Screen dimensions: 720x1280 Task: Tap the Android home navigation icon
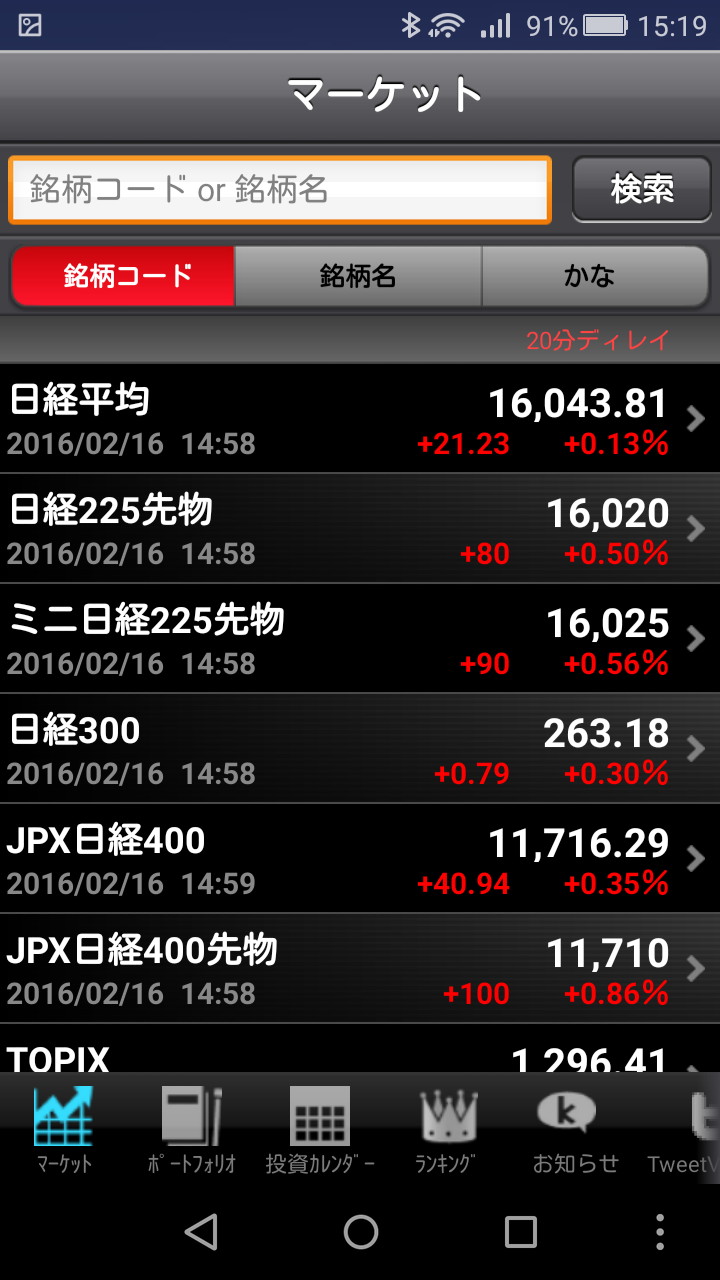360,1232
